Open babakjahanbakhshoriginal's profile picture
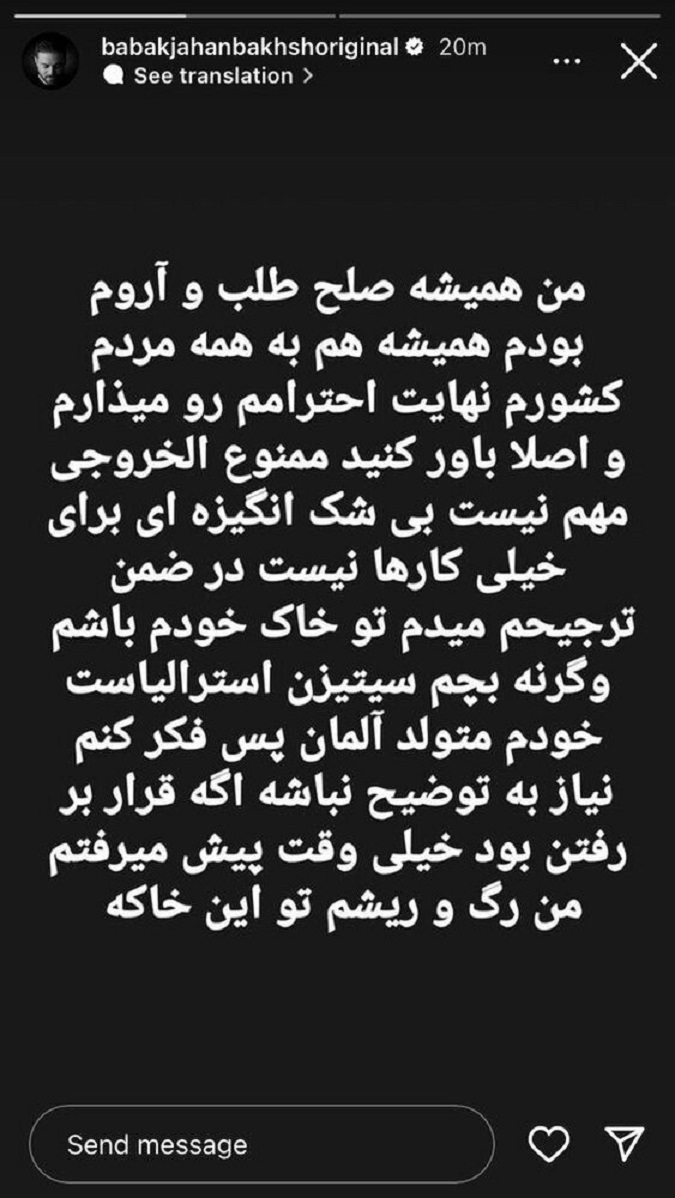 tap(50, 61)
